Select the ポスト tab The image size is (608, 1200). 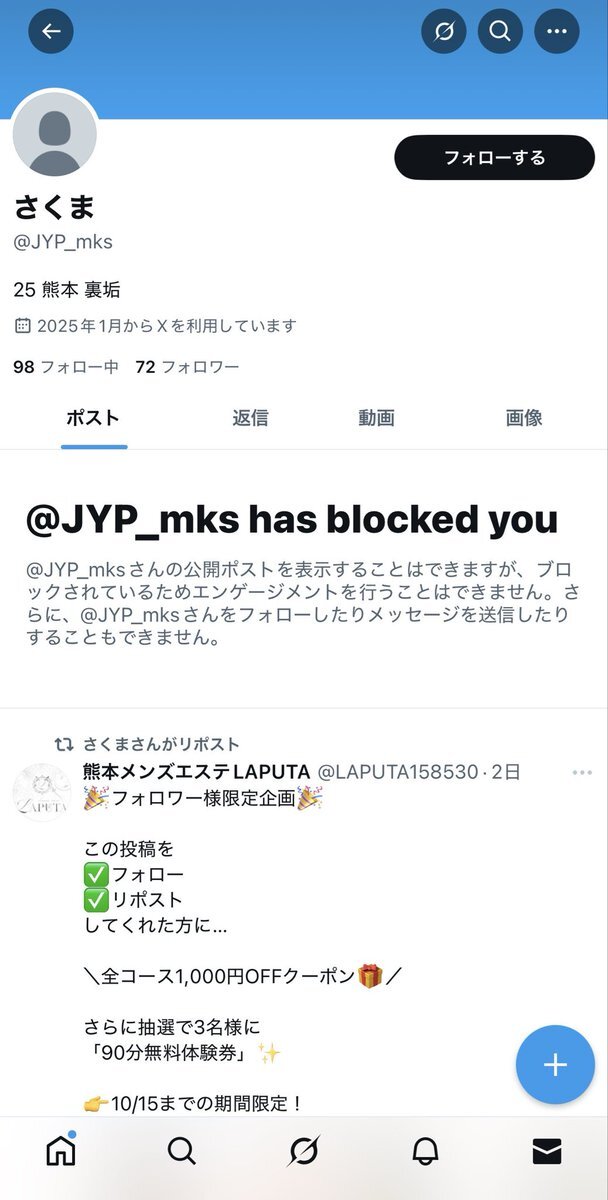click(93, 418)
